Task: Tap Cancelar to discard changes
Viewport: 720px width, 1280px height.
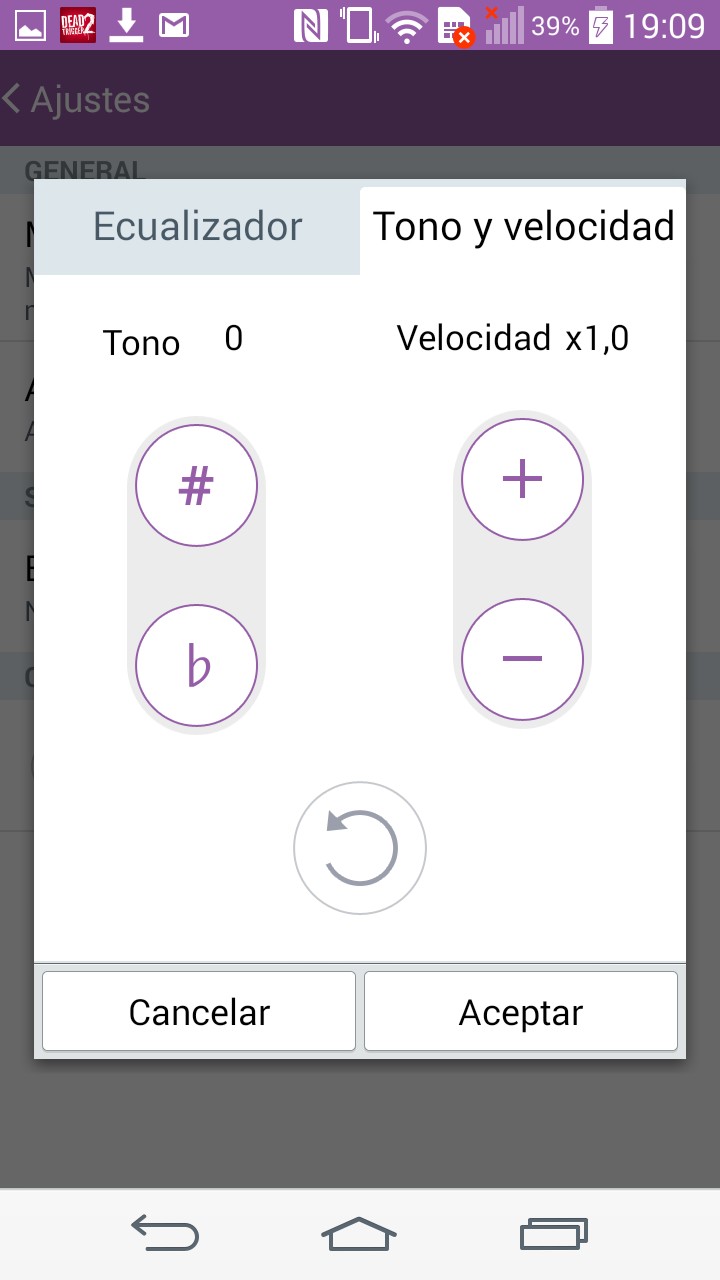Action: click(x=199, y=1012)
